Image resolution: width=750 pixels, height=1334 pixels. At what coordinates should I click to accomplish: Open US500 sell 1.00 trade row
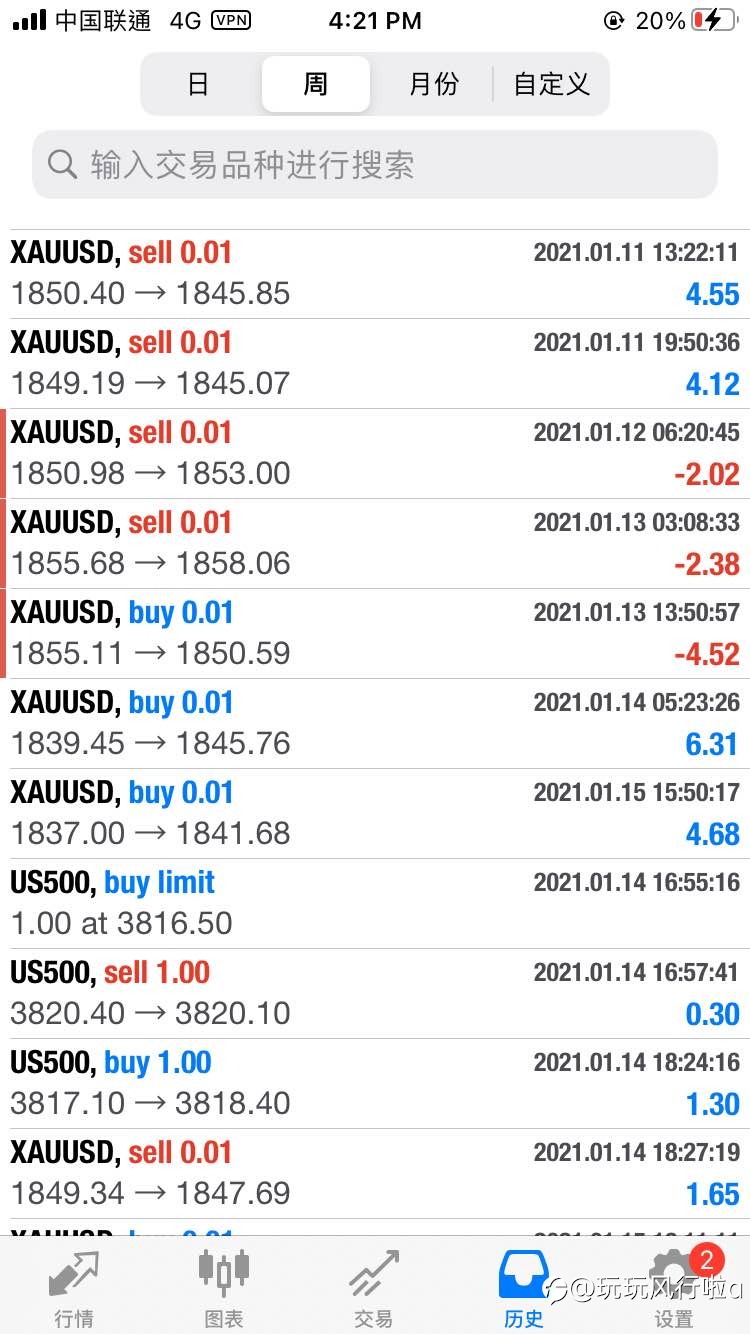(x=375, y=994)
